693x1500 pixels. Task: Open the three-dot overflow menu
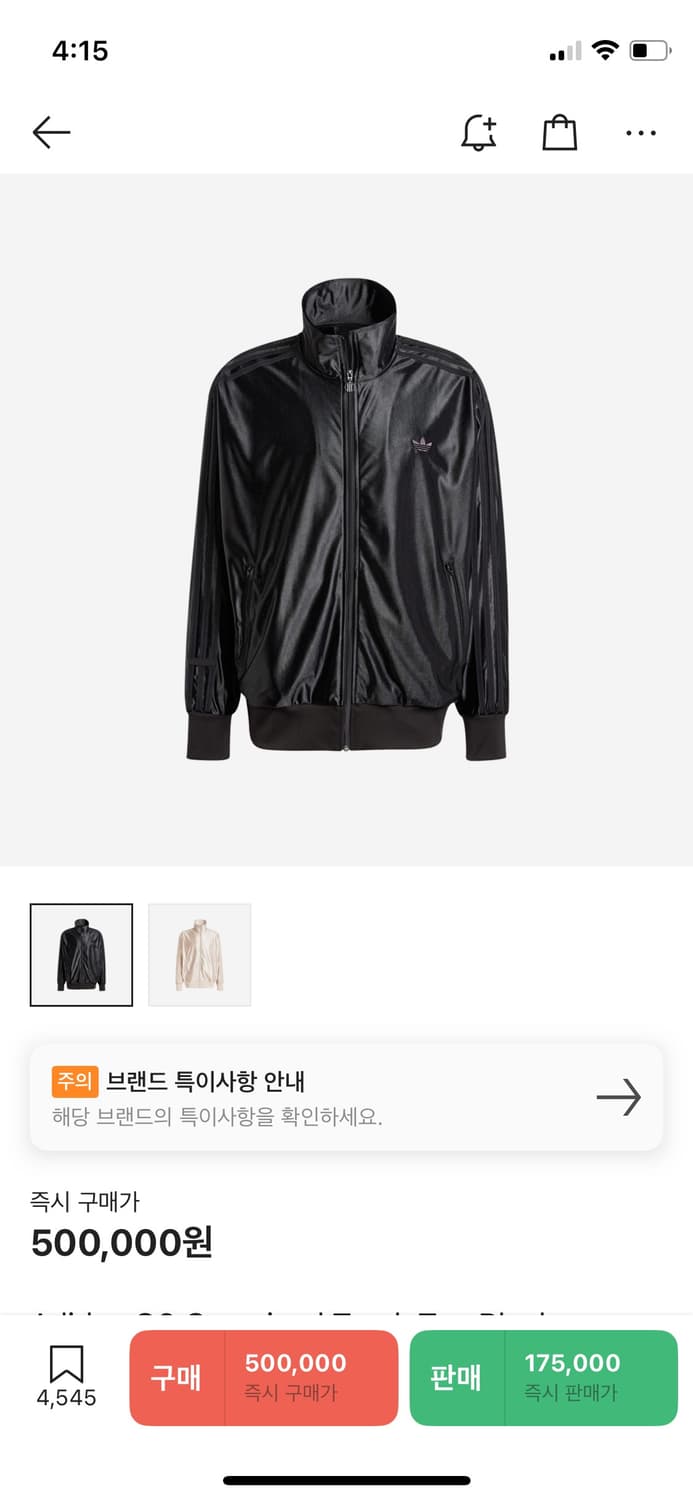[641, 132]
